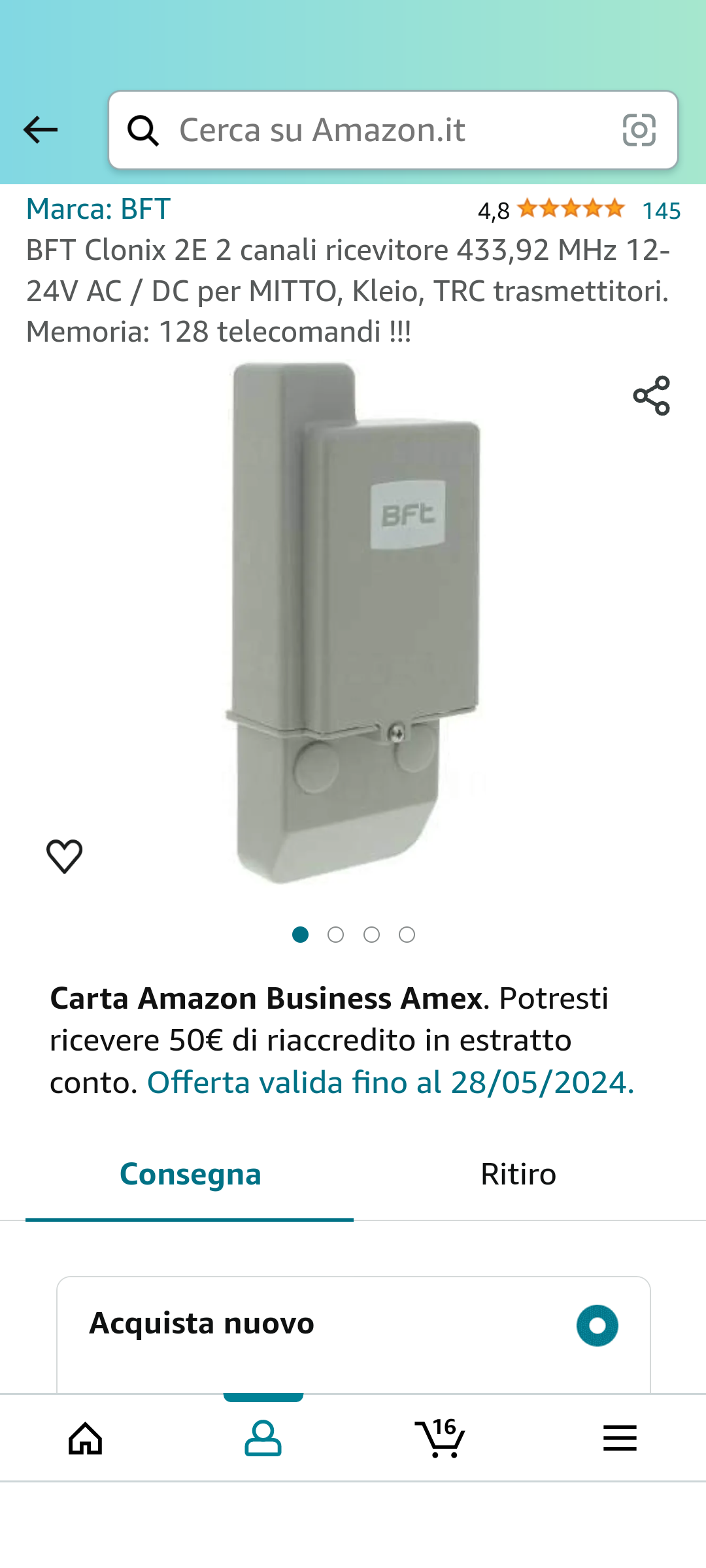Select the Acquista nuovo radio option
Image resolution: width=706 pixels, height=1568 pixels.
click(x=597, y=1325)
